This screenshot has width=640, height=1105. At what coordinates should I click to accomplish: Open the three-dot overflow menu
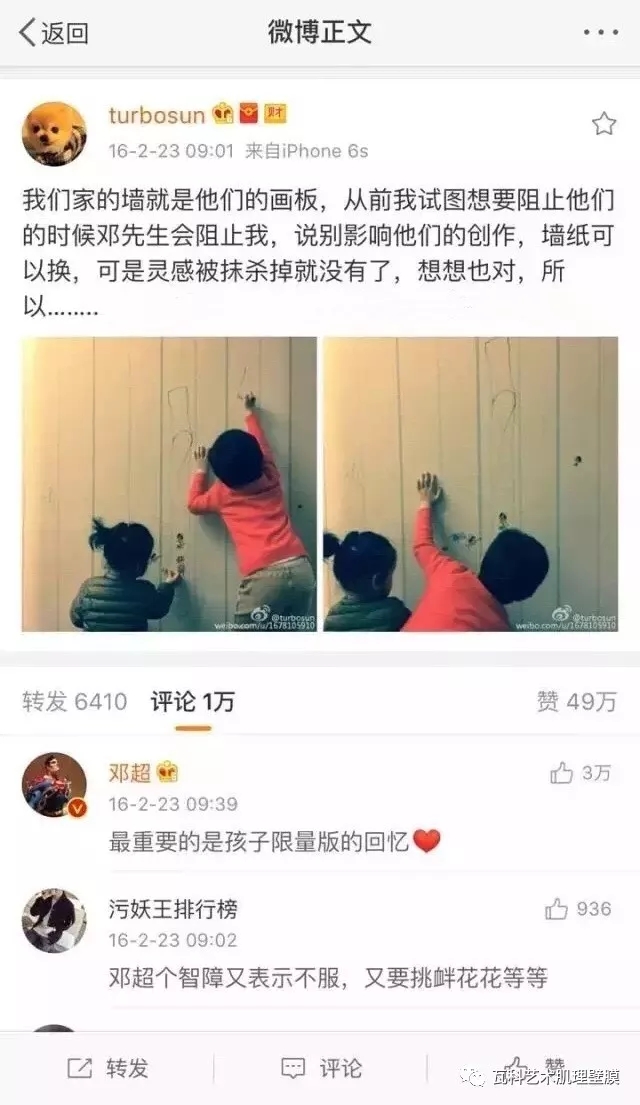coord(600,33)
